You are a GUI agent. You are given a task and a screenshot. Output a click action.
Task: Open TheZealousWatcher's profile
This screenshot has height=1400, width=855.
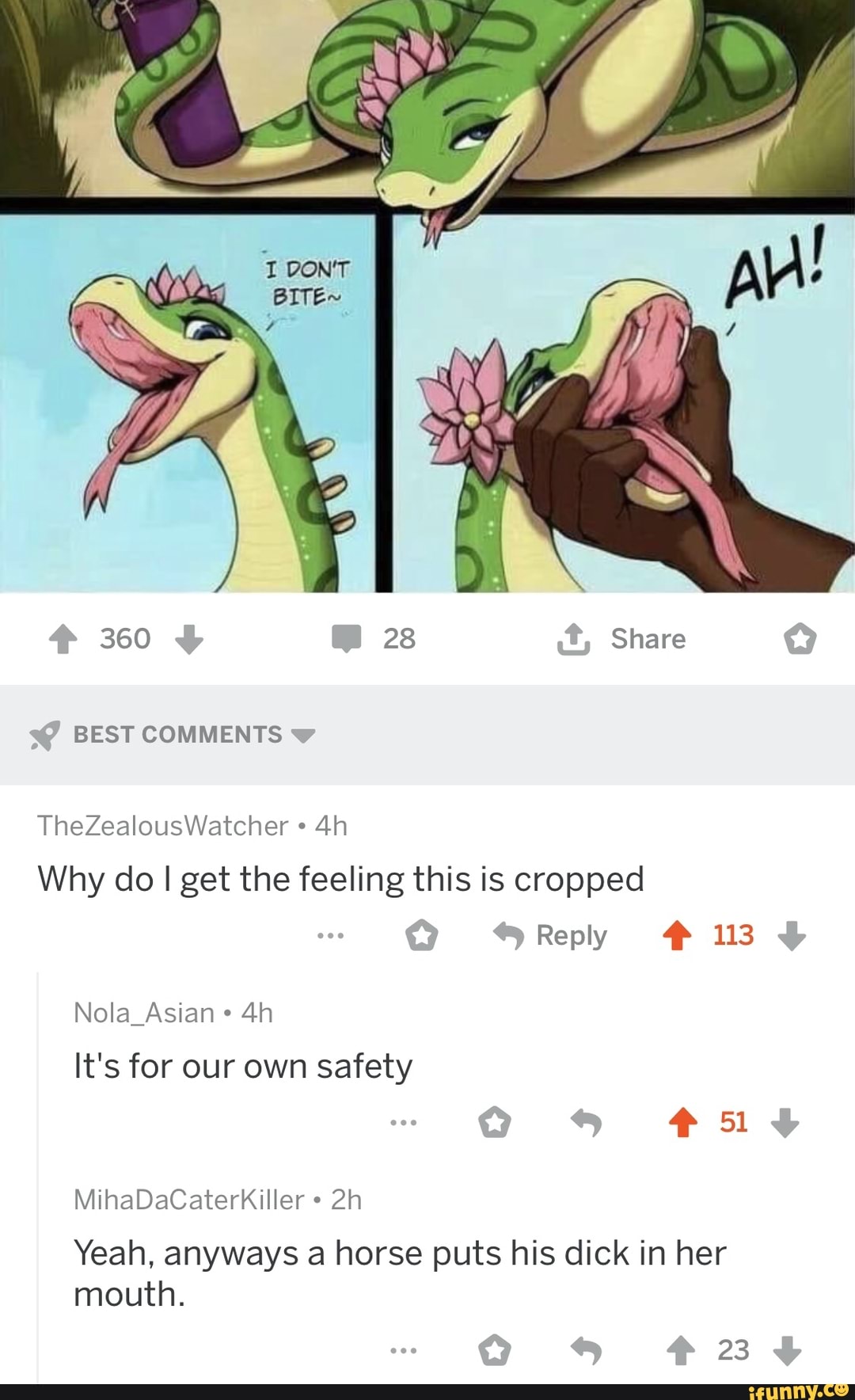(162, 826)
